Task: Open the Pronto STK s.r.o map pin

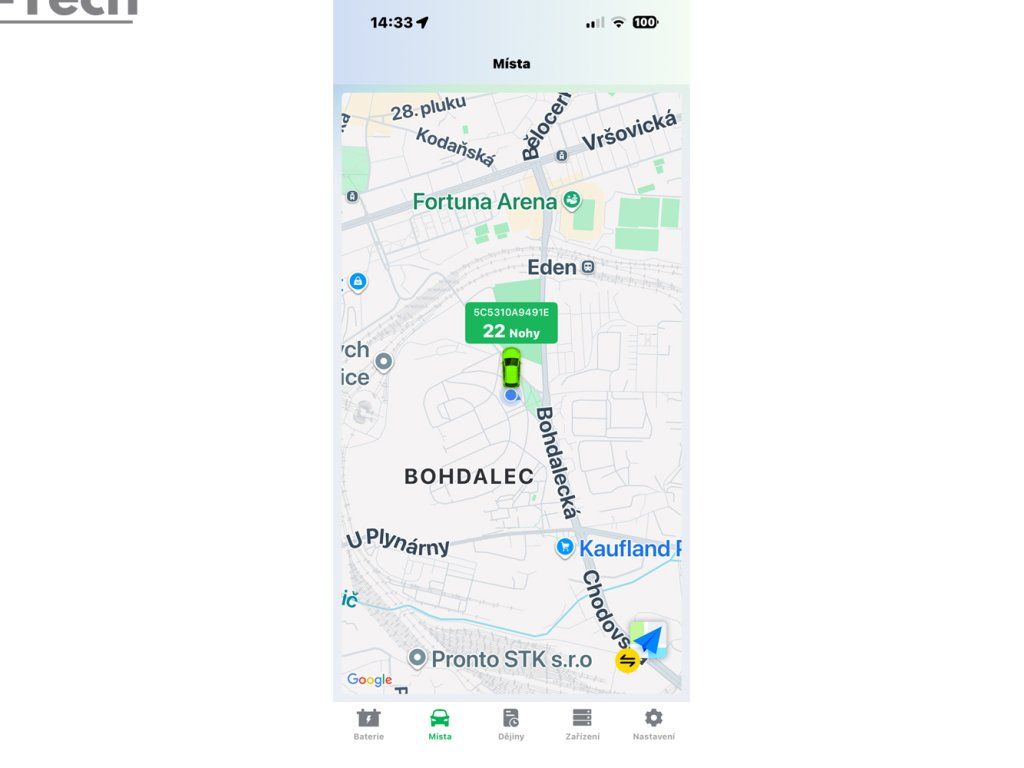Action: pyautogui.click(x=418, y=659)
